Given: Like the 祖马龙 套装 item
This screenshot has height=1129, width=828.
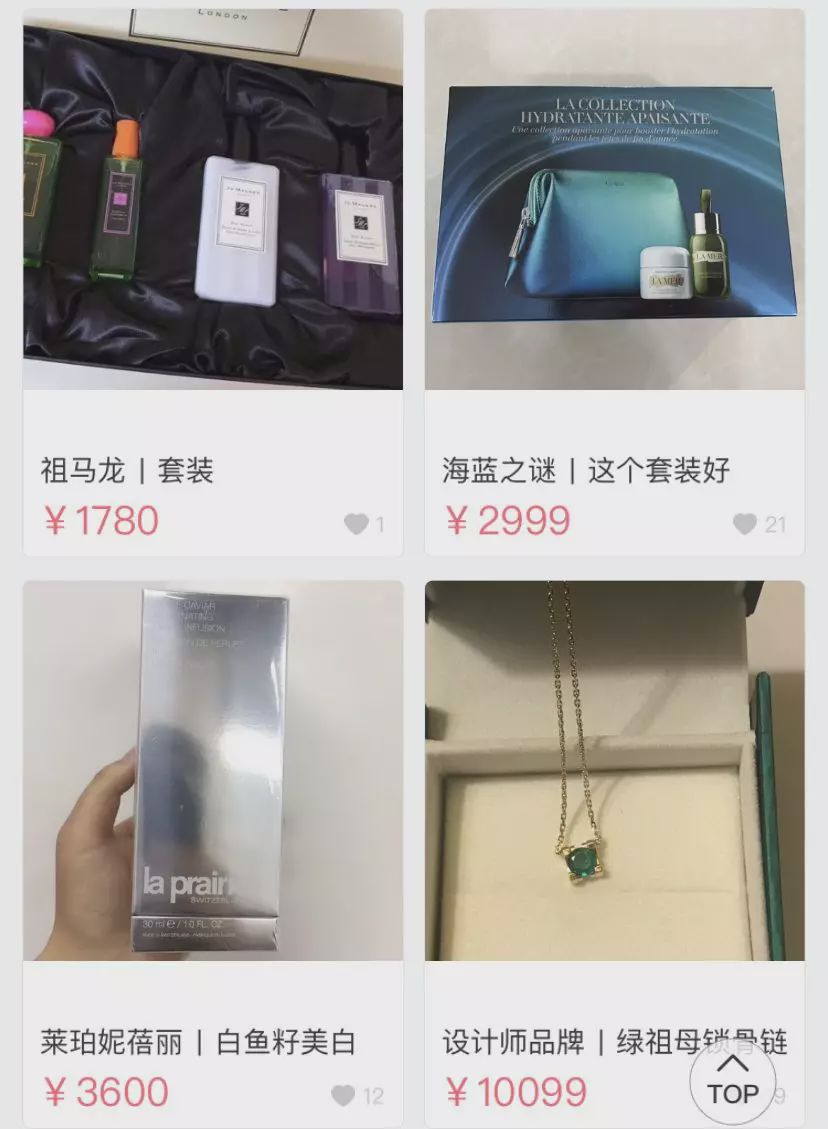Looking at the screenshot, I should click(356, 524).
